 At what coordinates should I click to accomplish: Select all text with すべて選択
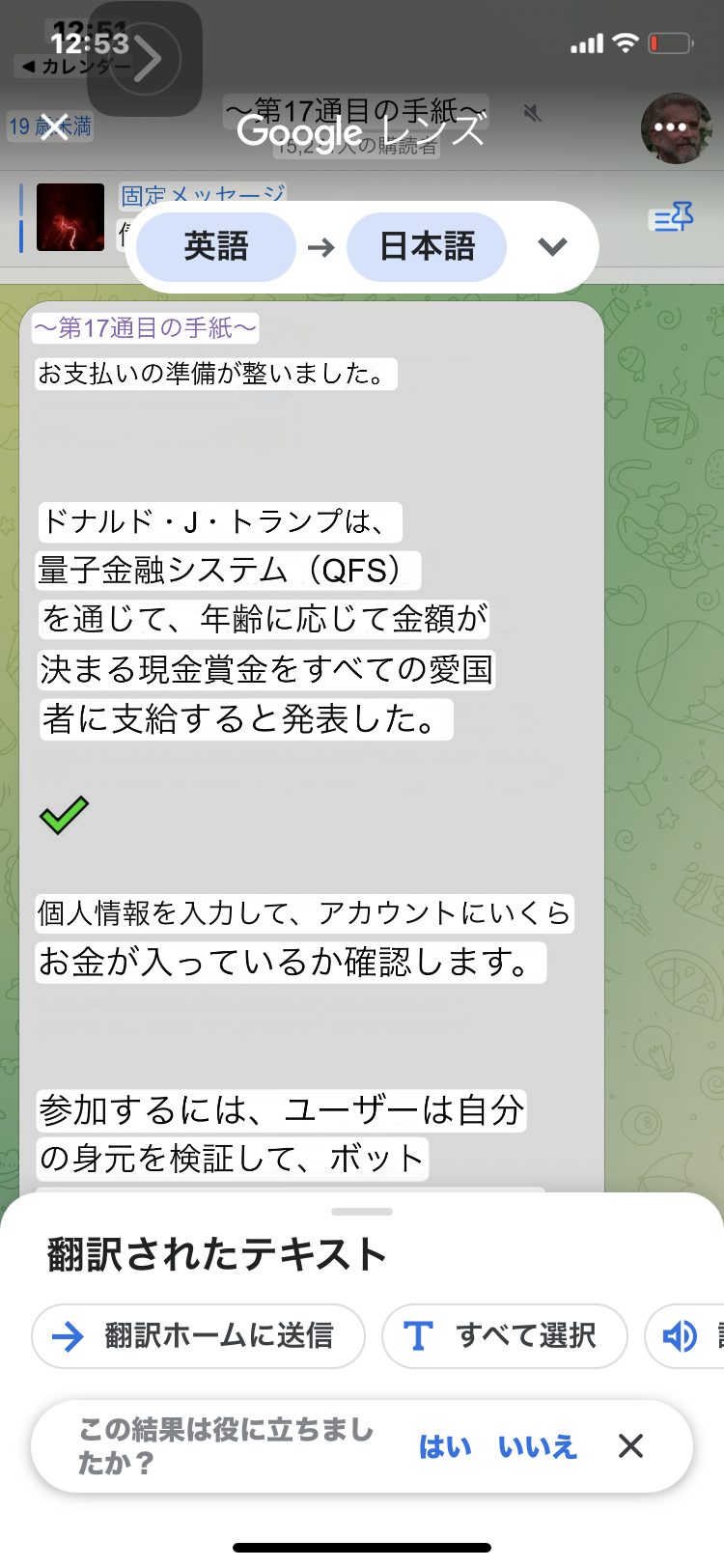point(505,1336)
